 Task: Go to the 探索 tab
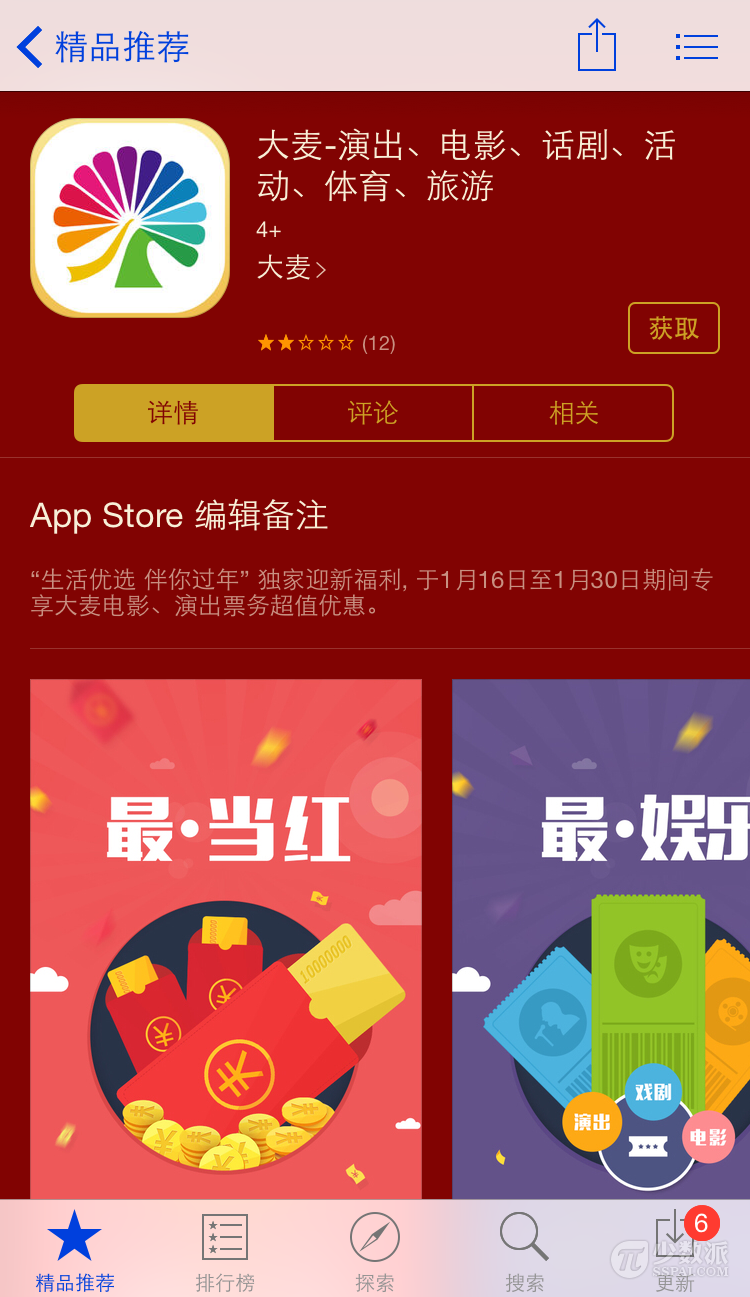[375, 1250]
